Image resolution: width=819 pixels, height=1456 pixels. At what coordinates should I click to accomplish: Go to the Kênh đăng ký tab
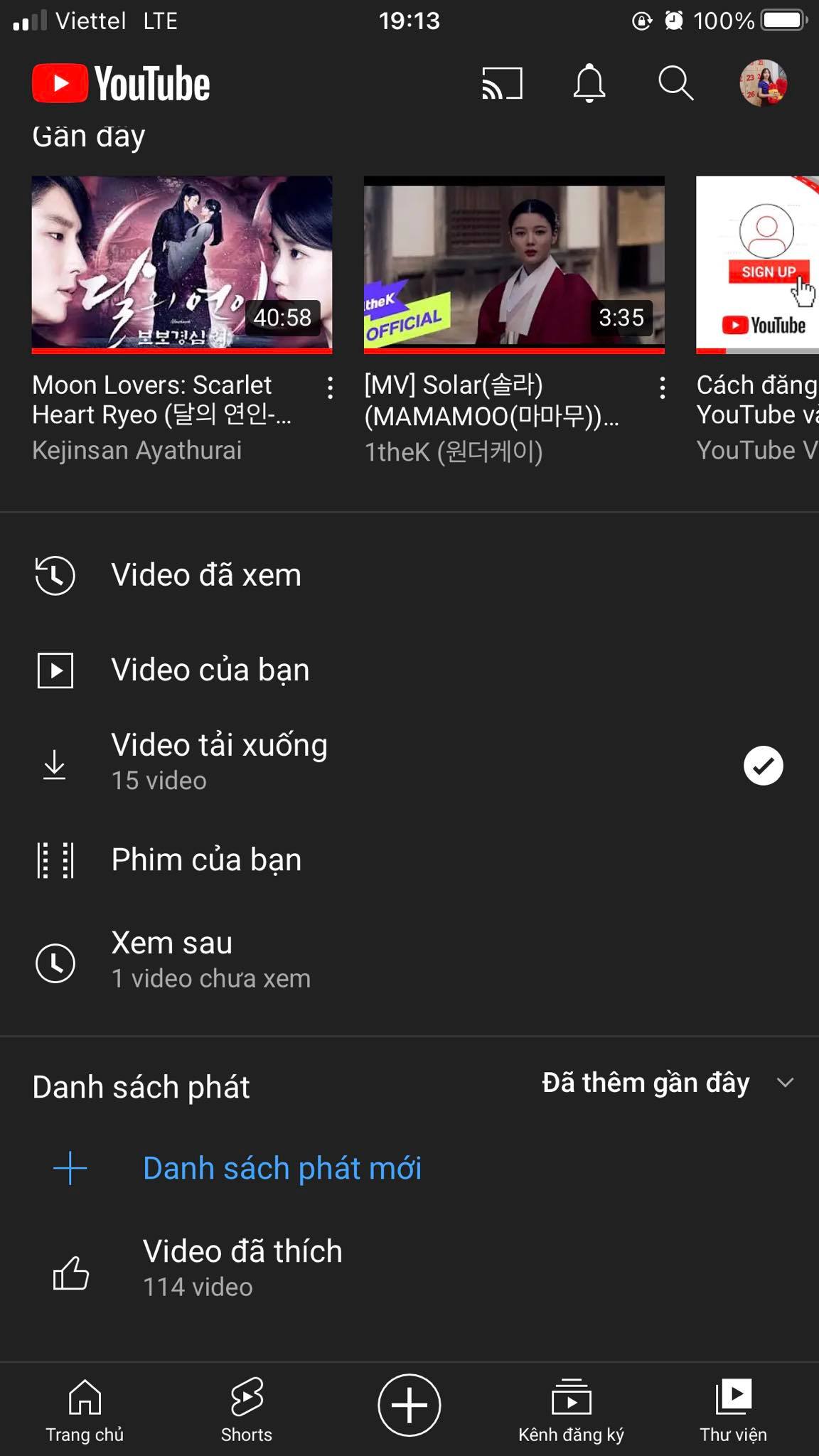[x=571, y=1409]
